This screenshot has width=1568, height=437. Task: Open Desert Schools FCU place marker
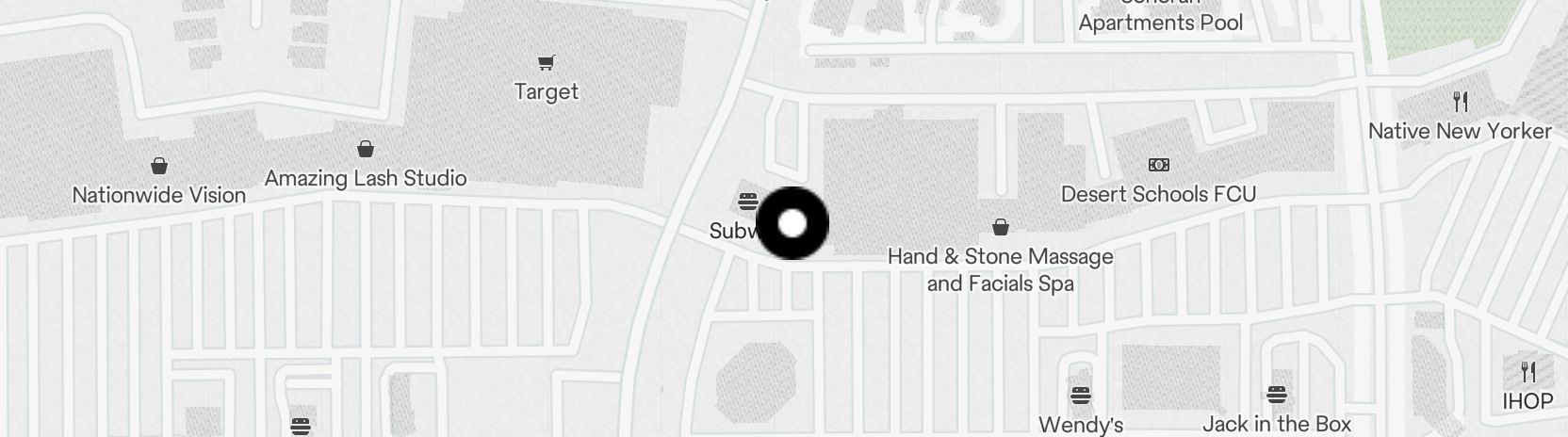(1158, 166)
